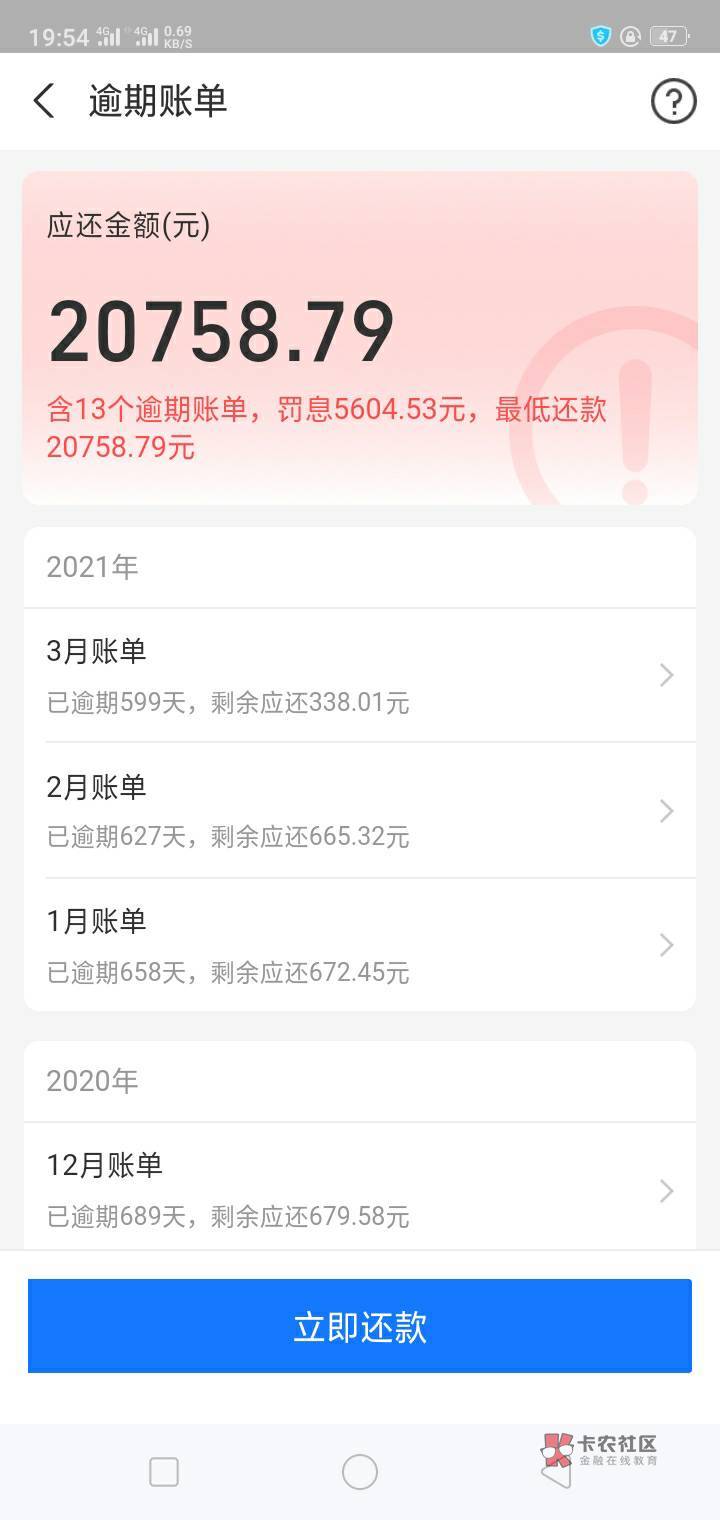The image size is (720, 1520).
Task: Tap the 立即还款 button
Action: [360, 1326]
